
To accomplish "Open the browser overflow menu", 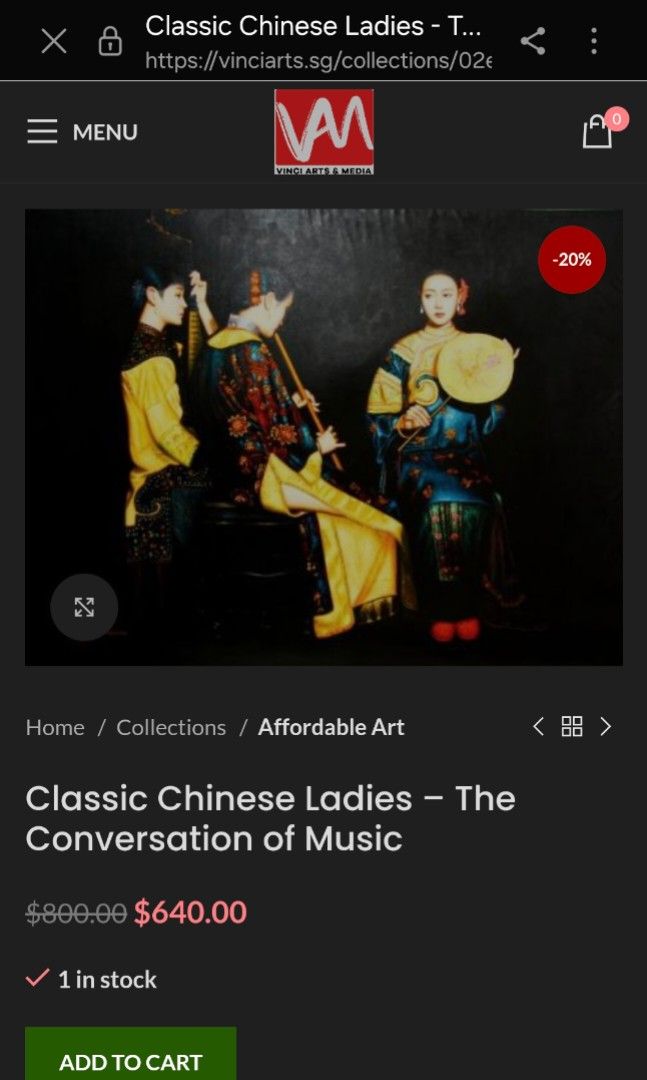I will click(x=594, y=41).
